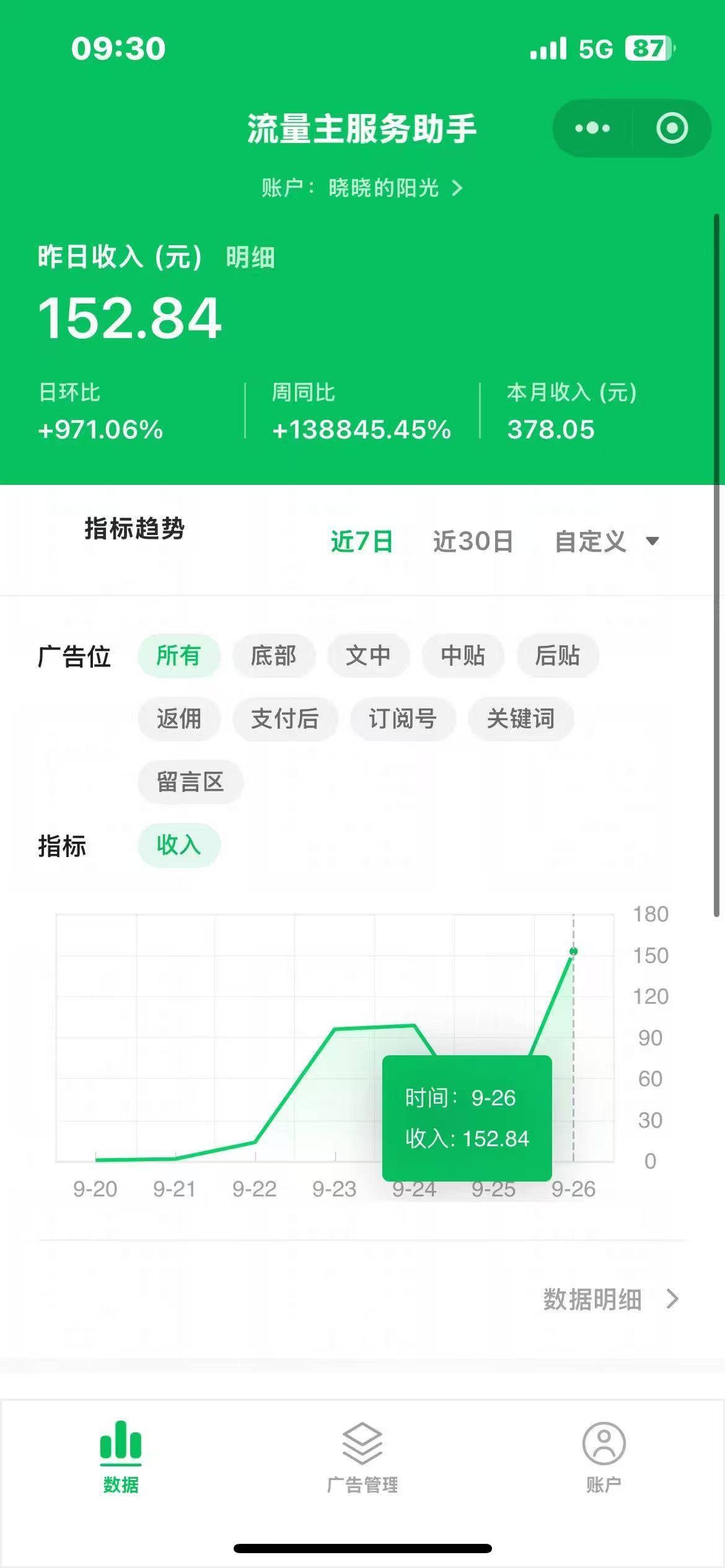Filter by 文中 ad slot
The image size is (725, 1568).
tap(368, 656)
